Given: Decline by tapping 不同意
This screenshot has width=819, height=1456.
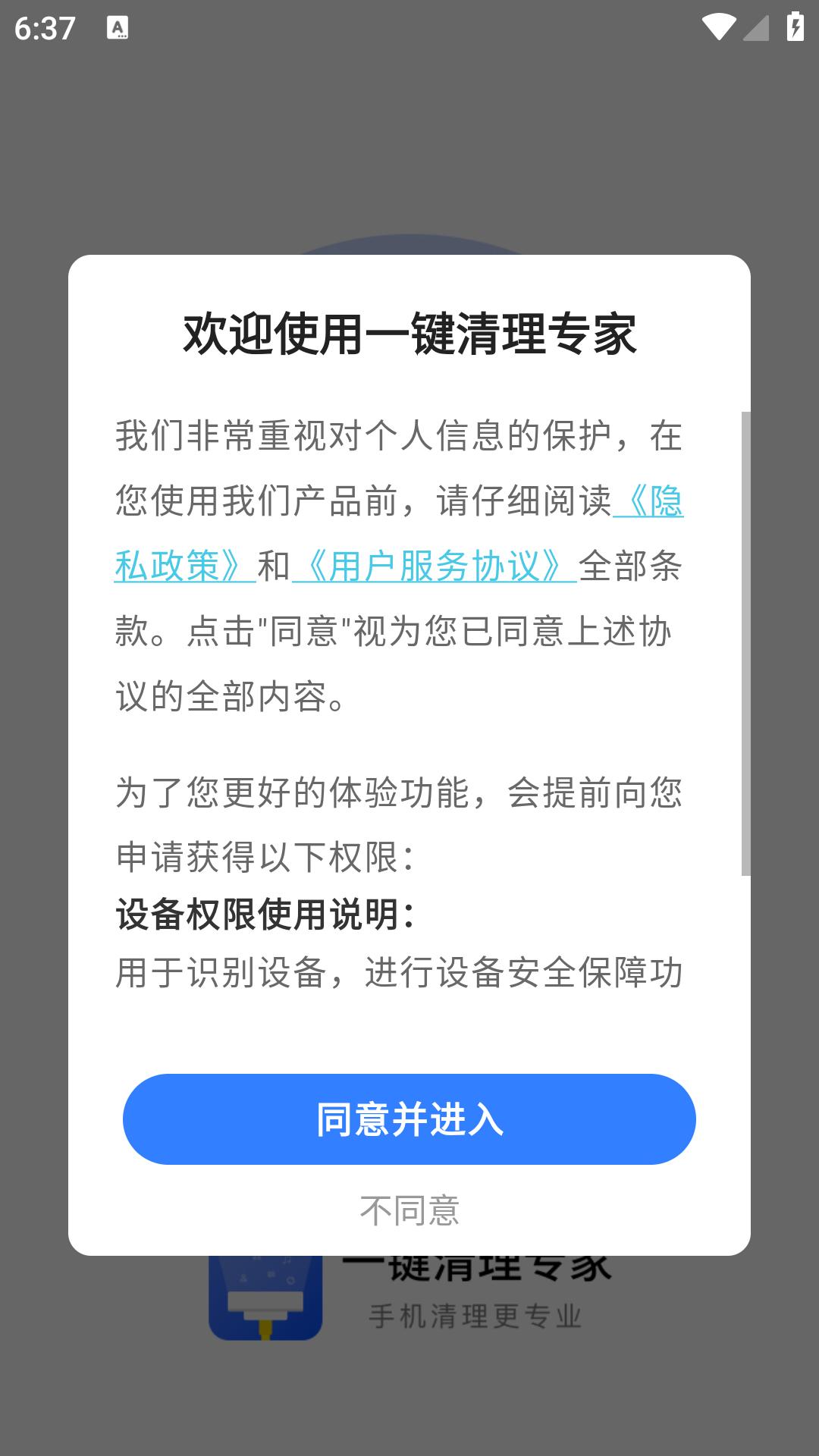Looking at the screenshot, I should click(409, 1210).
